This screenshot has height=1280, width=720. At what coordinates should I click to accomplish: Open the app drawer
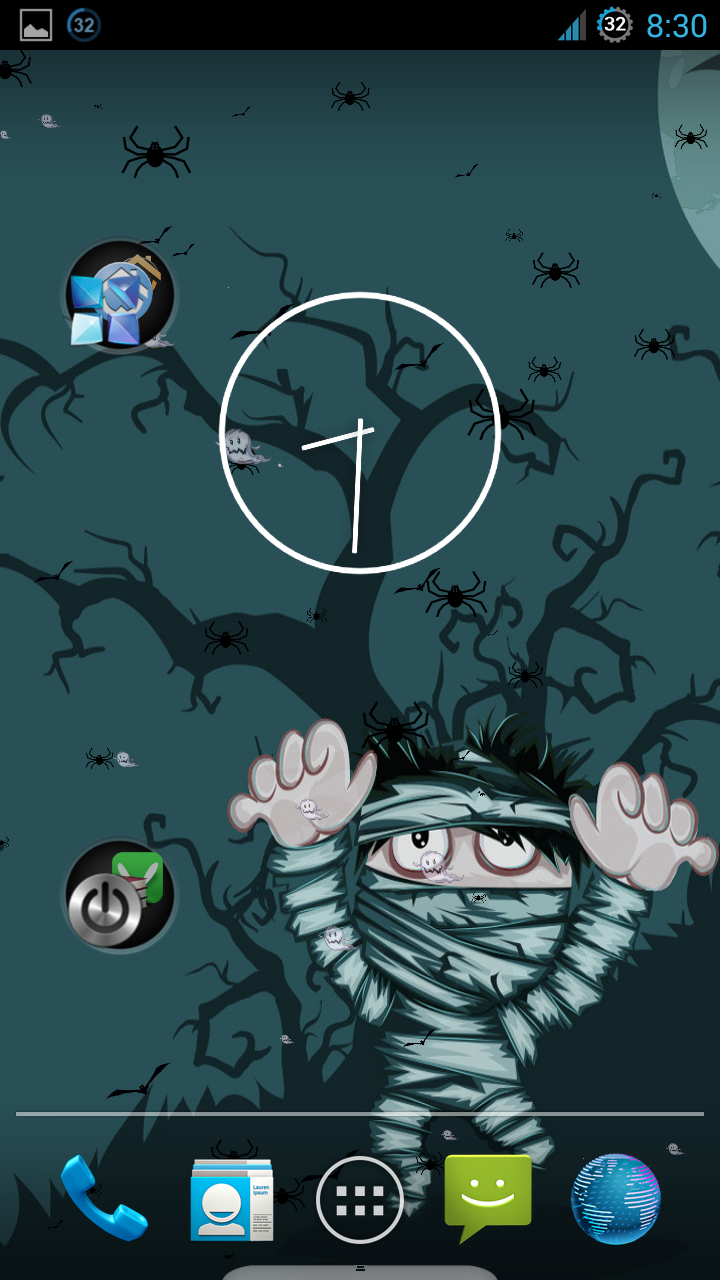click(x=360, y=1200)
